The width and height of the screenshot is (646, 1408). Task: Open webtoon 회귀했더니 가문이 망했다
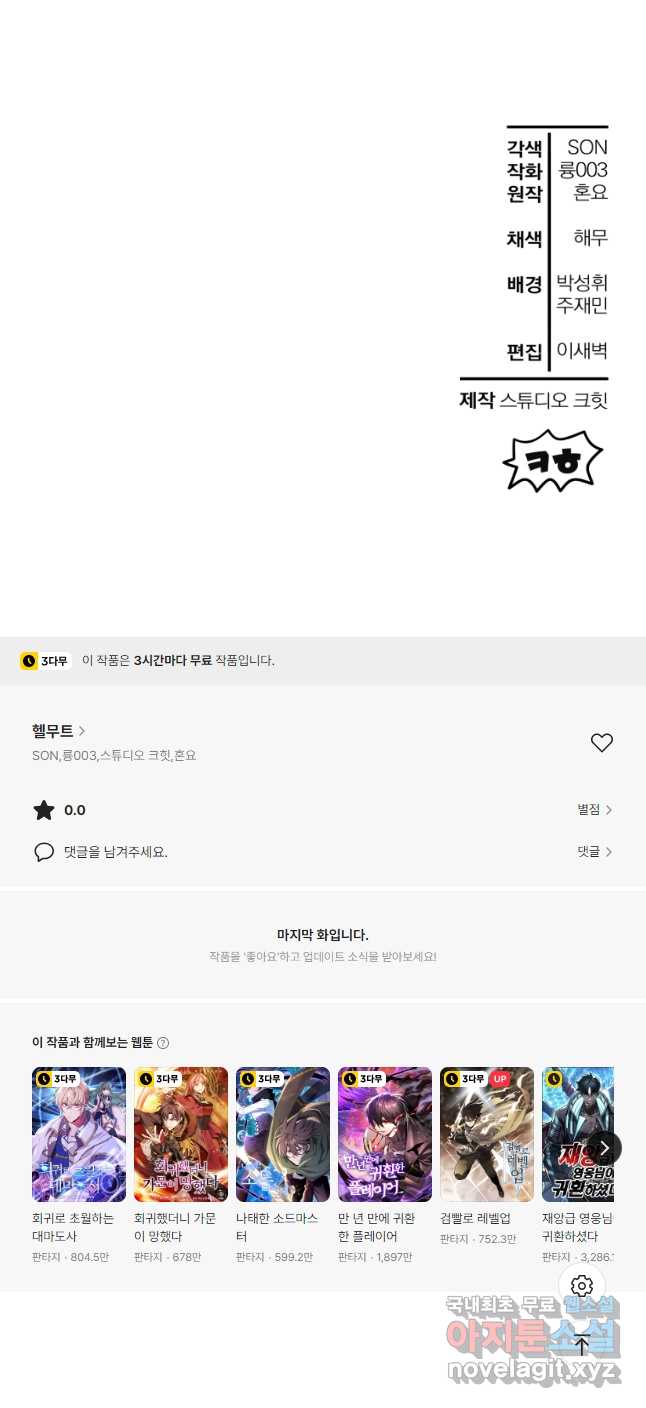tap(181, 1166)
